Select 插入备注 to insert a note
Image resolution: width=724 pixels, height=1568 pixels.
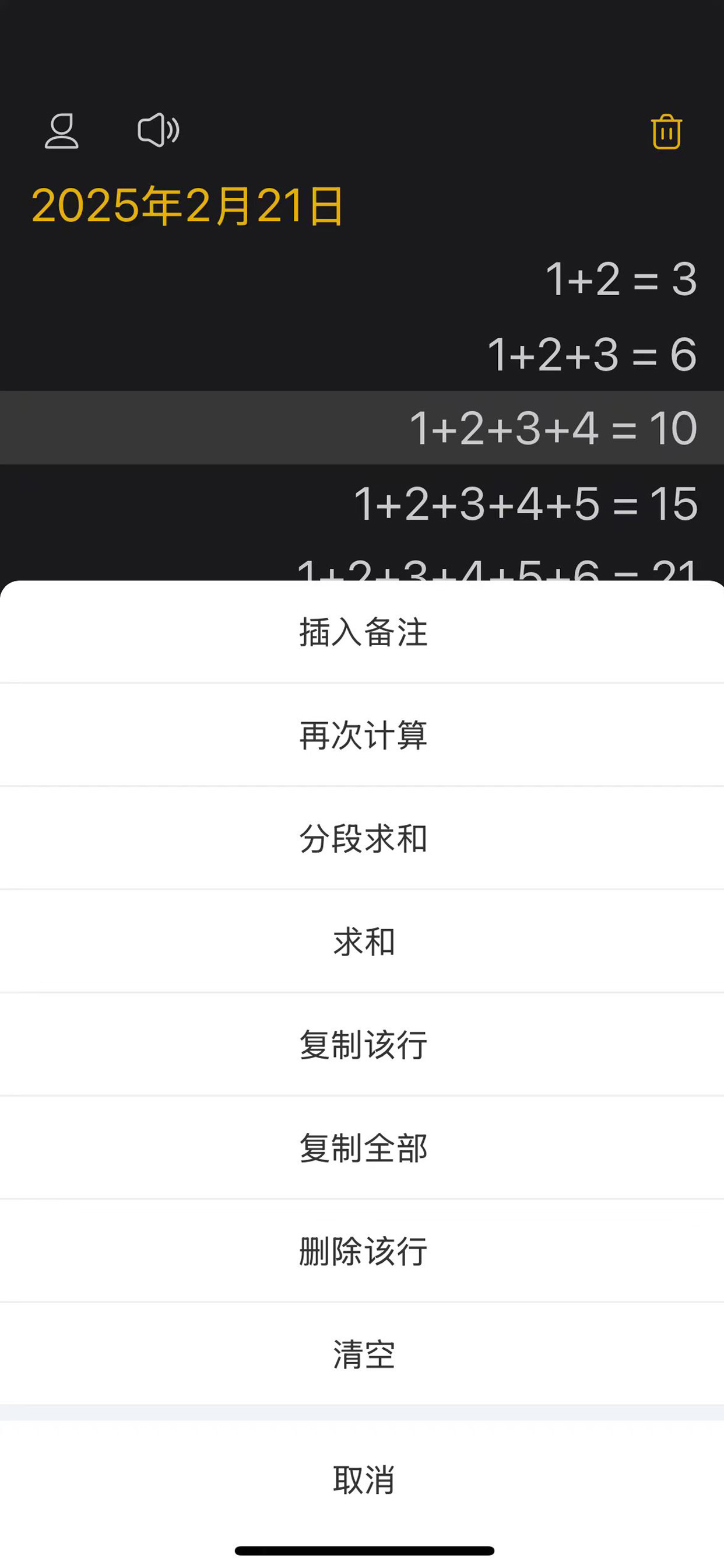[x=362, y=632]
